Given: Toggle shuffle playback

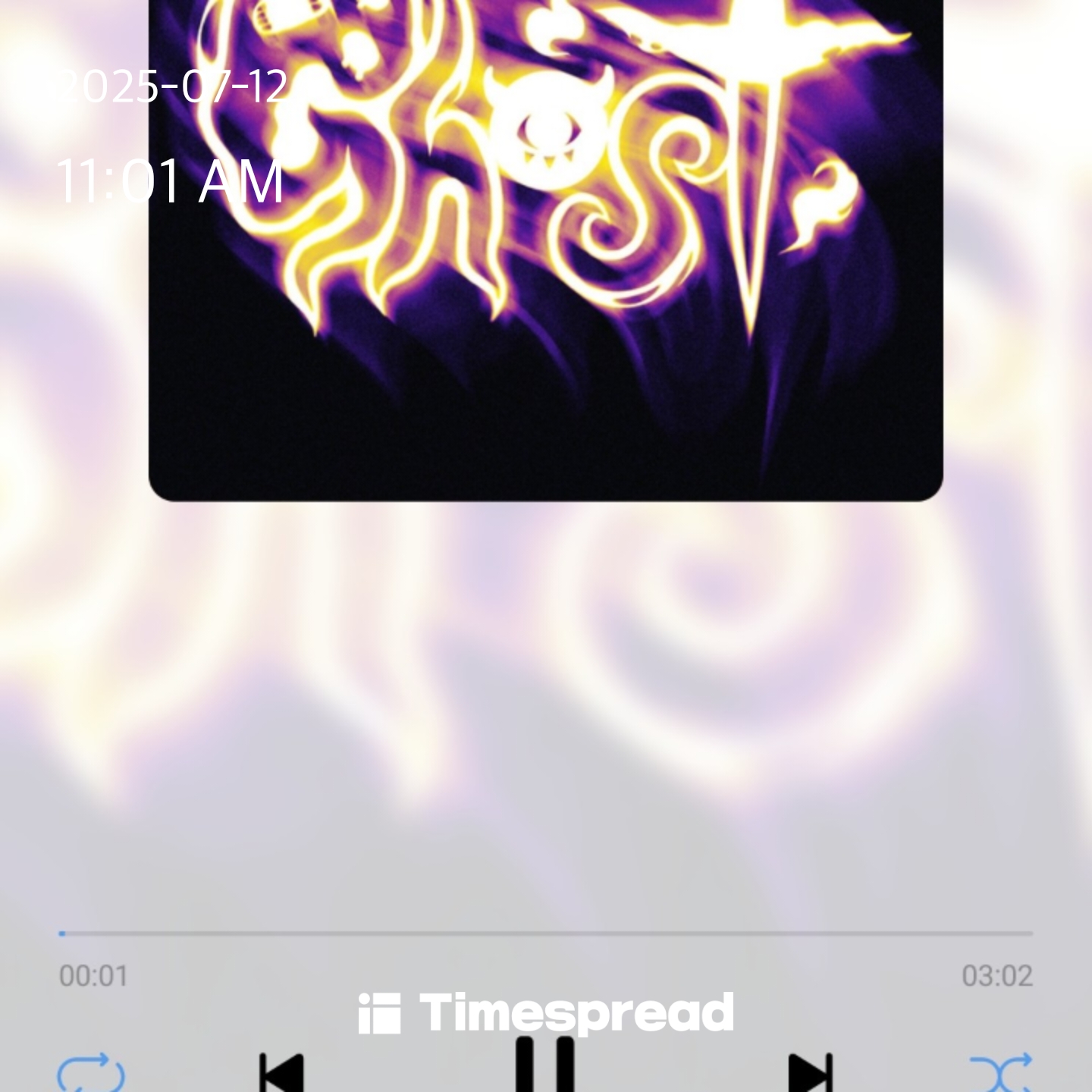Looking at the screenshot, I should tap(1000, 1074).
